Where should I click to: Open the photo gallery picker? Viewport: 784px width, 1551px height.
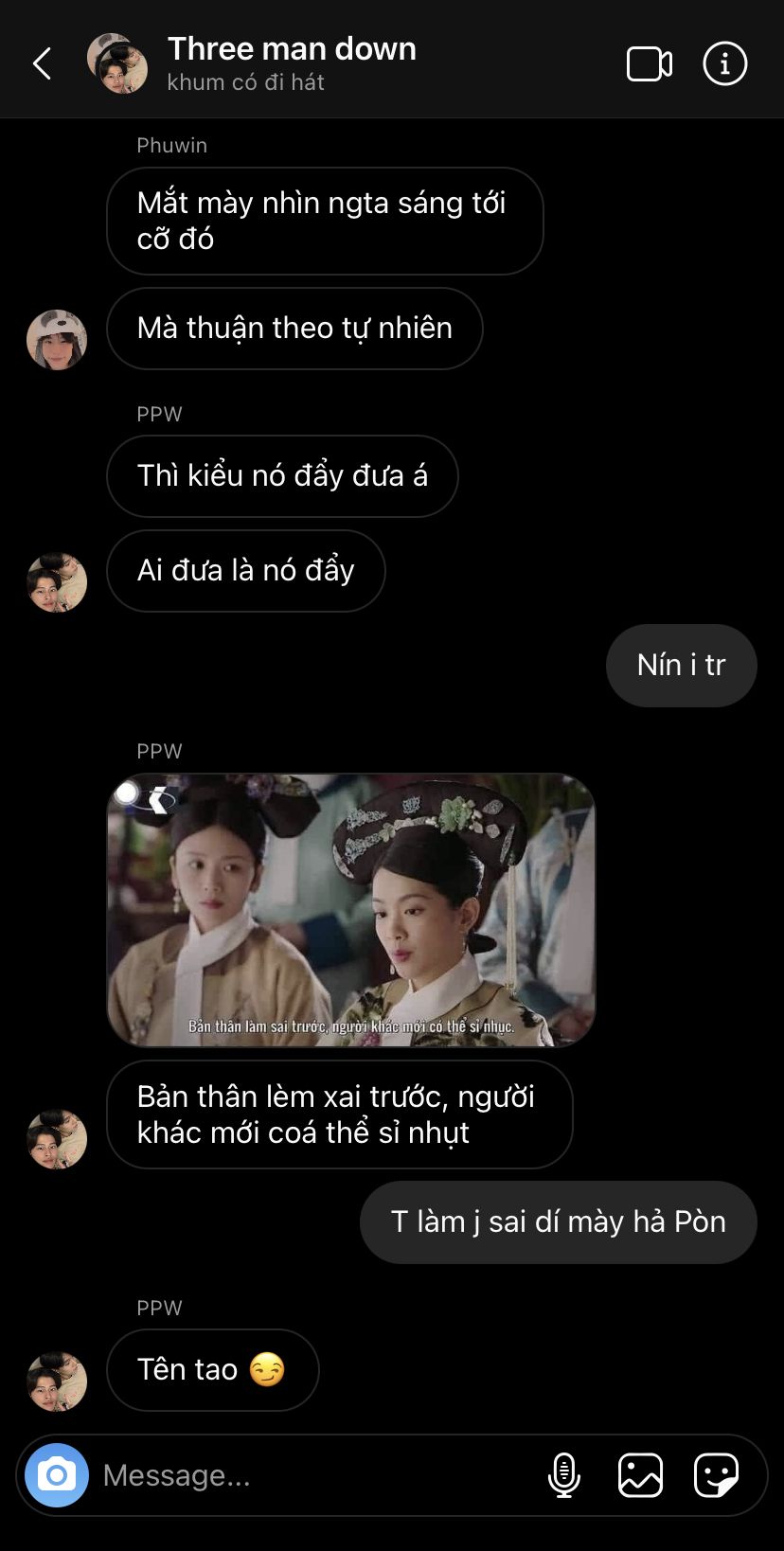point(640,1474)
